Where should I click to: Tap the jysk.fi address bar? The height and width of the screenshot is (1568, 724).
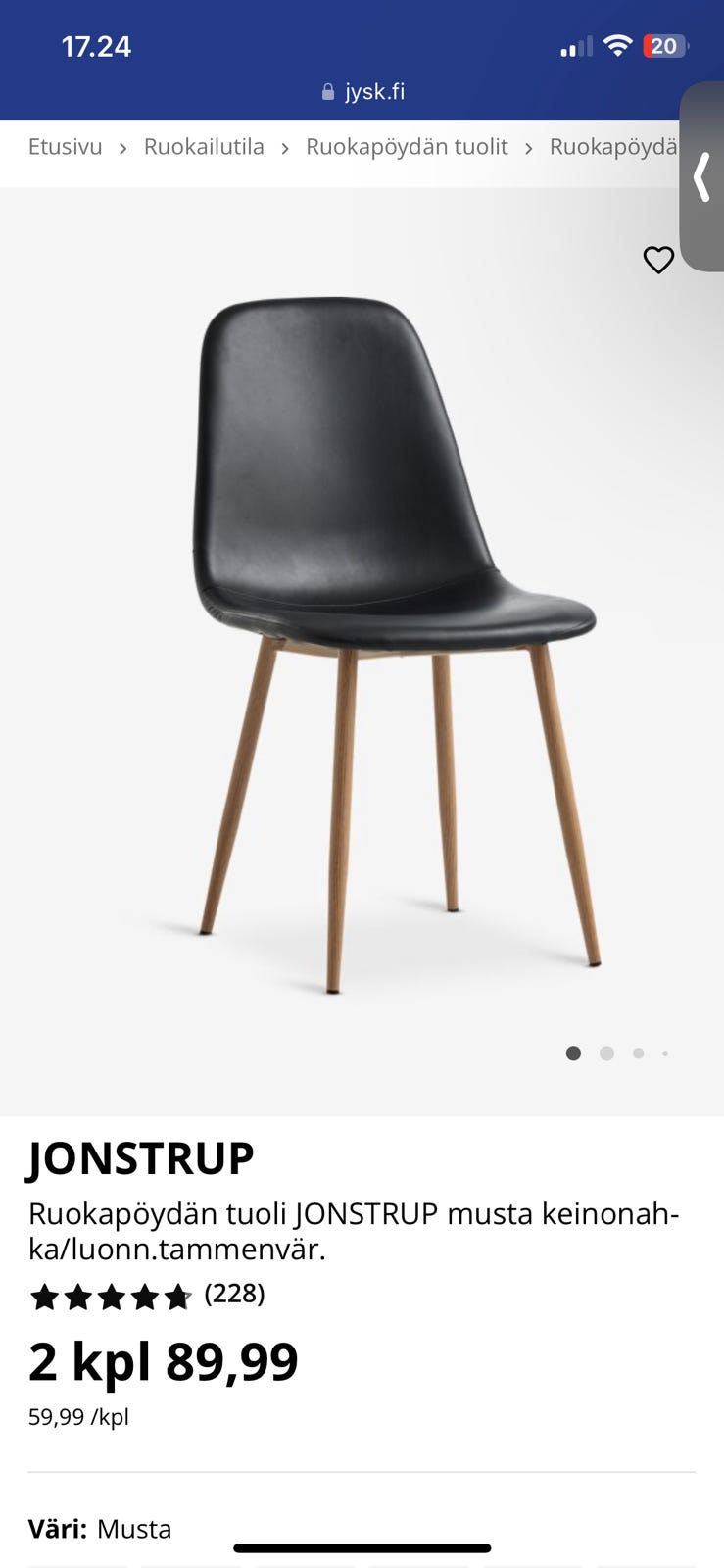pyautogui.click(x=363, y=92)
